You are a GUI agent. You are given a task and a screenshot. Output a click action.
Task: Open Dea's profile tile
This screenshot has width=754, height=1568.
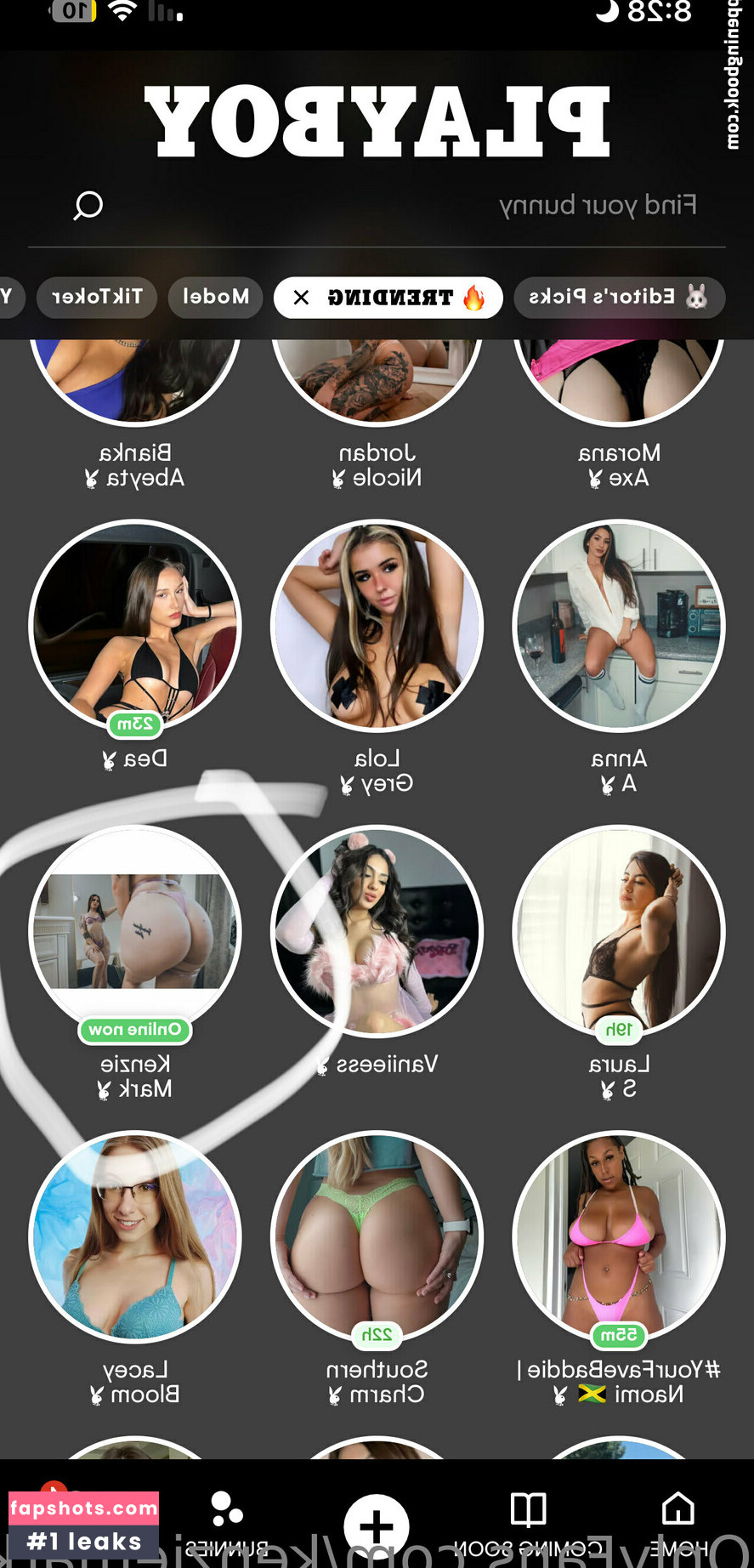[x=135, y=627]
